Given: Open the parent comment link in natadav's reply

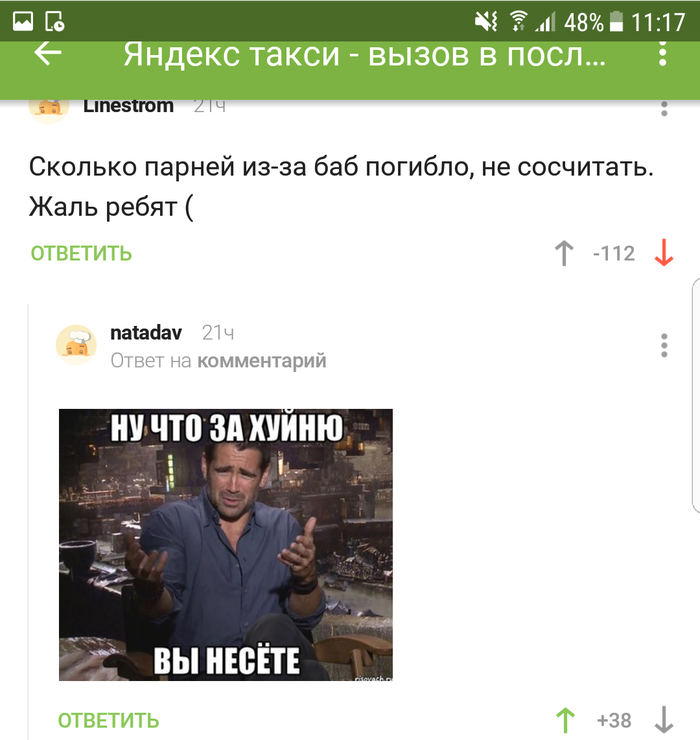Looking at the screenshot, I should [262, 360].
